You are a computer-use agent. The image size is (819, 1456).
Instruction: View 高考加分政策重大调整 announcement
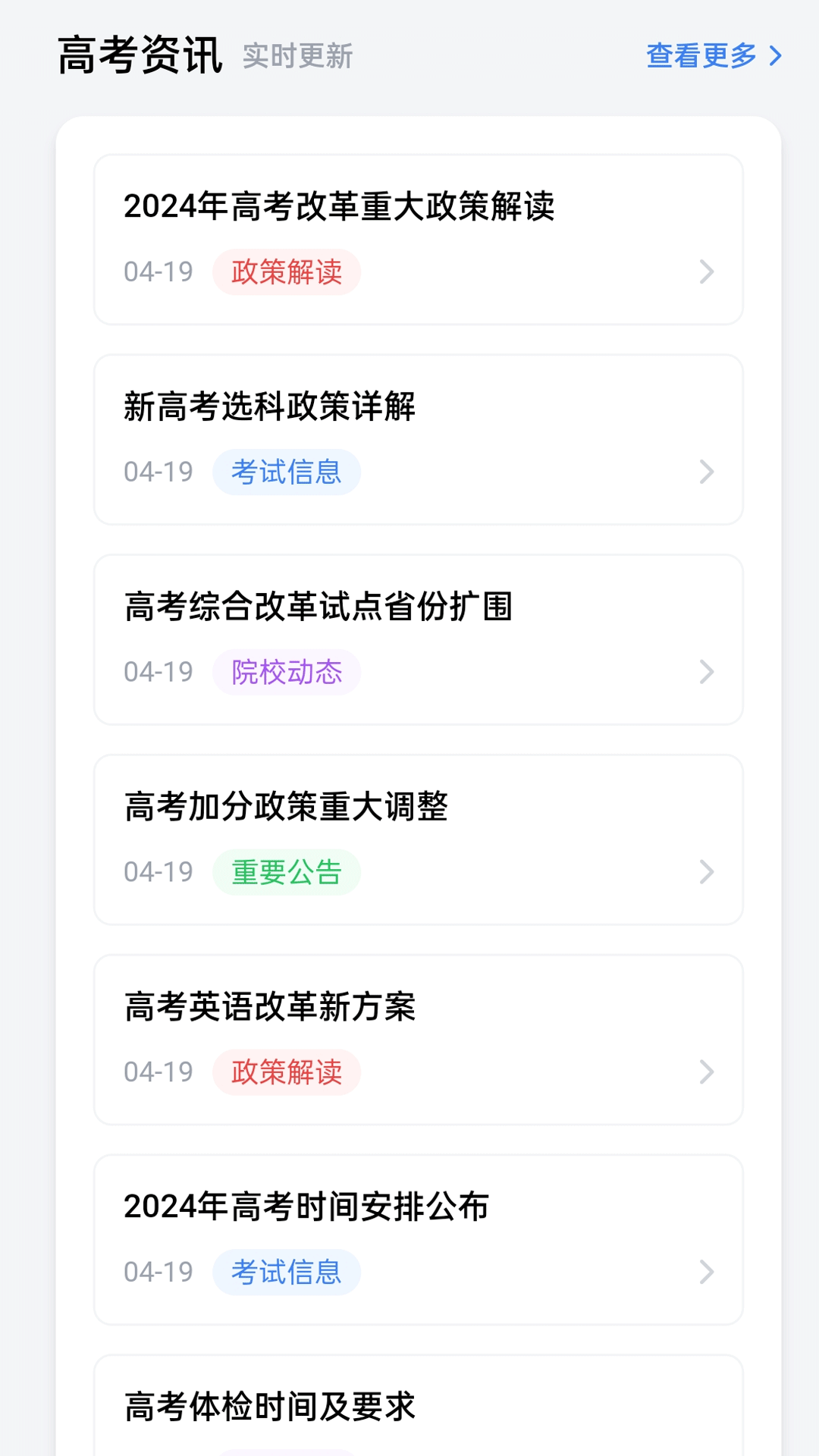click(x=418, y=839)
